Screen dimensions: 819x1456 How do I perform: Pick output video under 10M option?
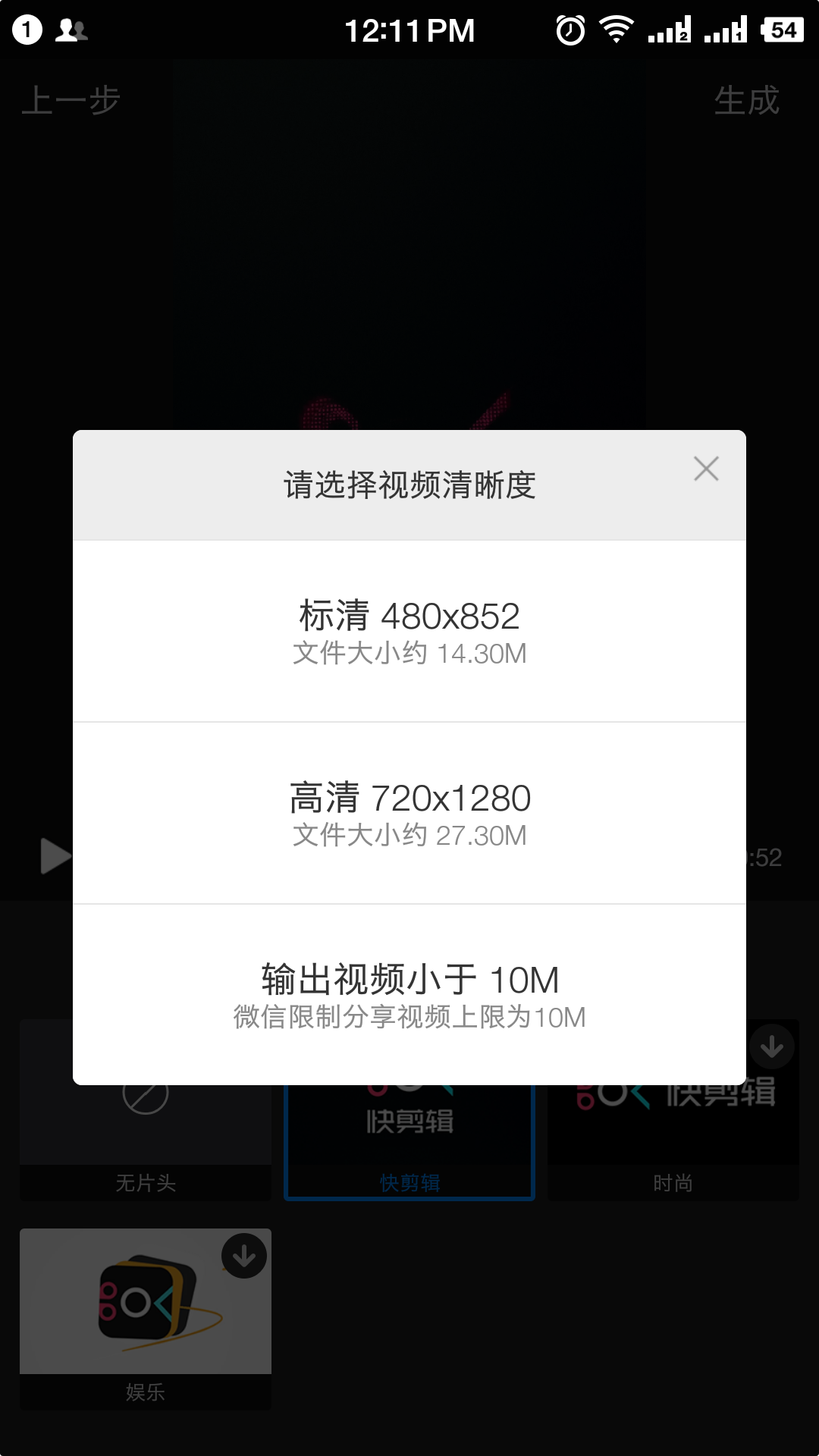(409, 995)
